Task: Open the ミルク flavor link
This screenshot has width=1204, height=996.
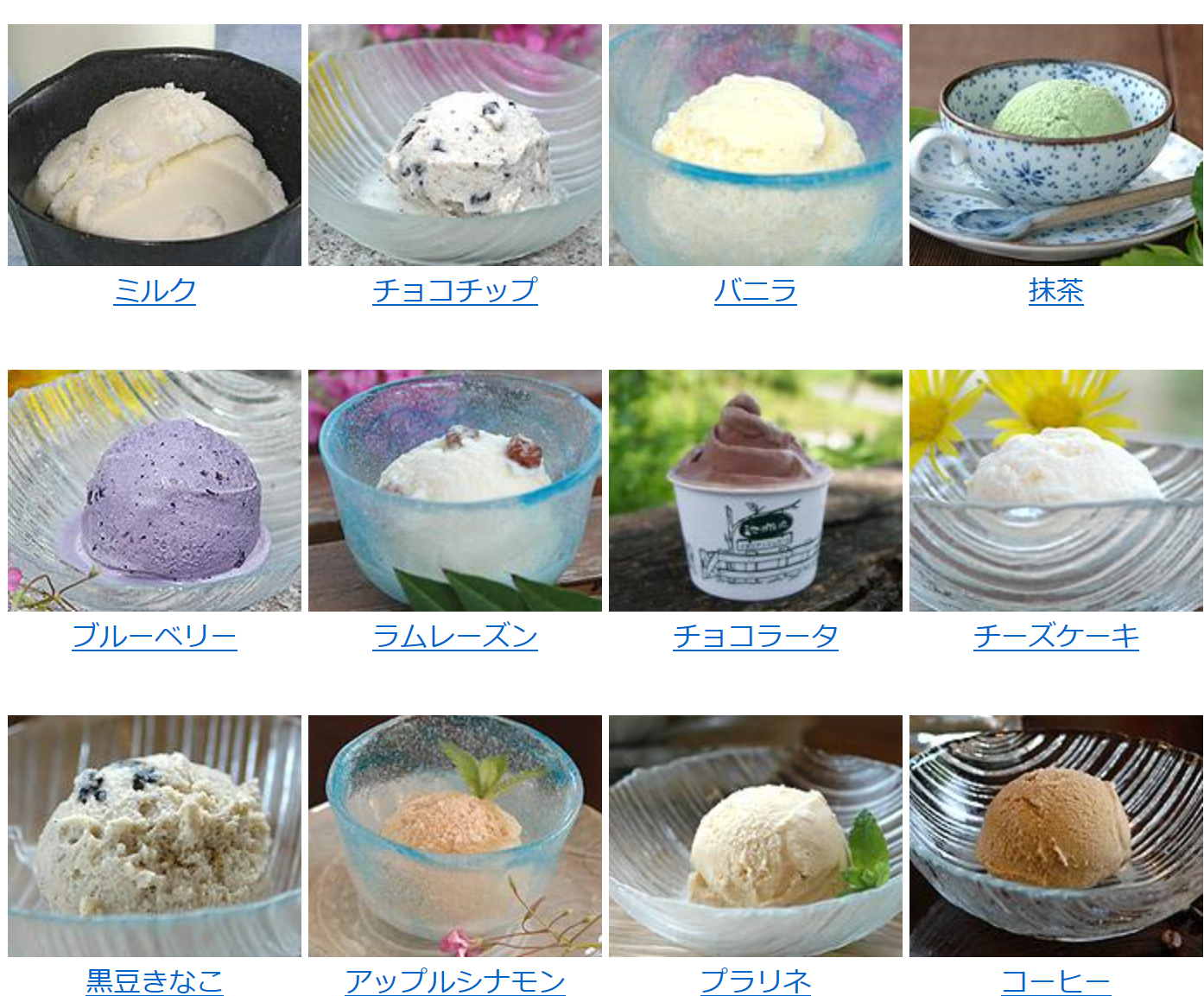Action: 155,290
